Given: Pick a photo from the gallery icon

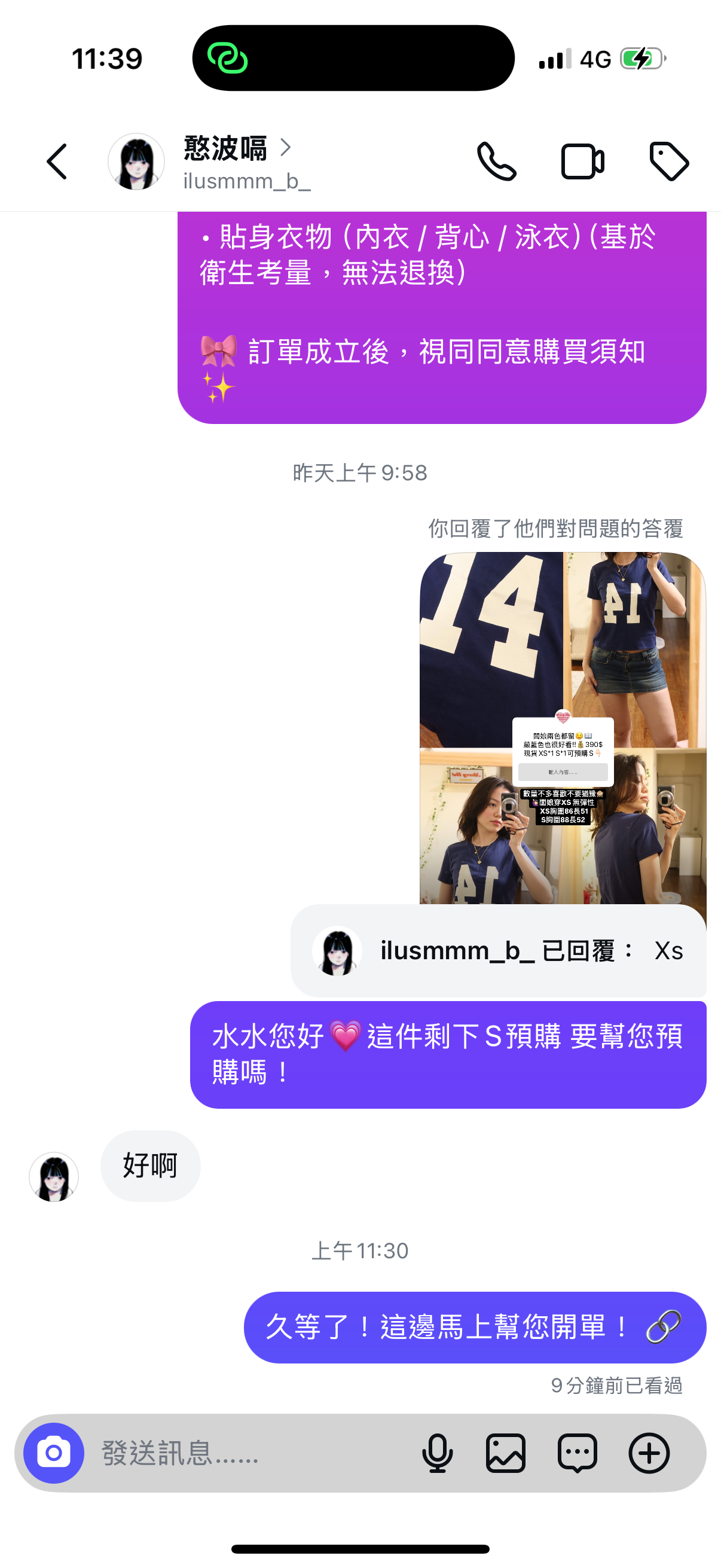Looking at the screenshot, I should (x=506, y=1453).
